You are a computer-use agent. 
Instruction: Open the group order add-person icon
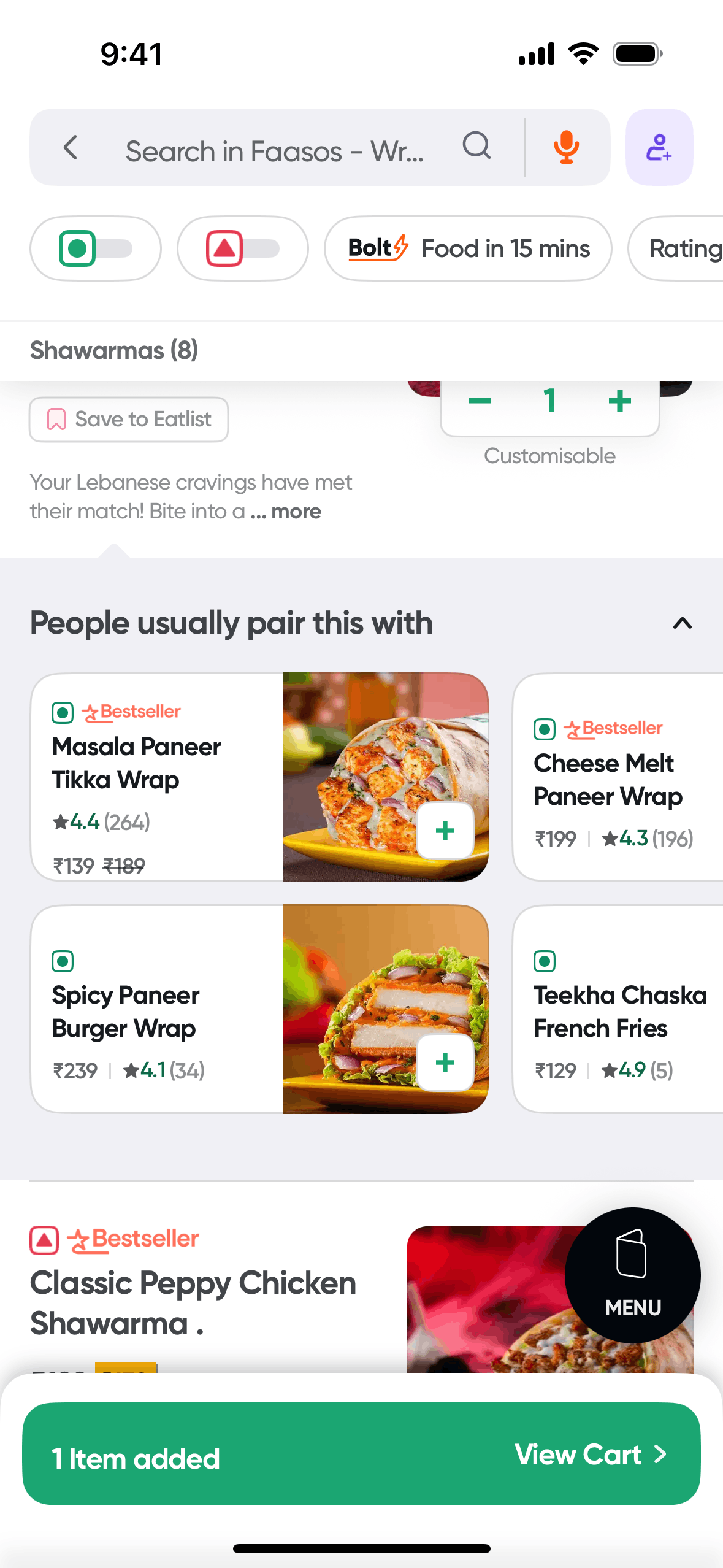(659, 148)
